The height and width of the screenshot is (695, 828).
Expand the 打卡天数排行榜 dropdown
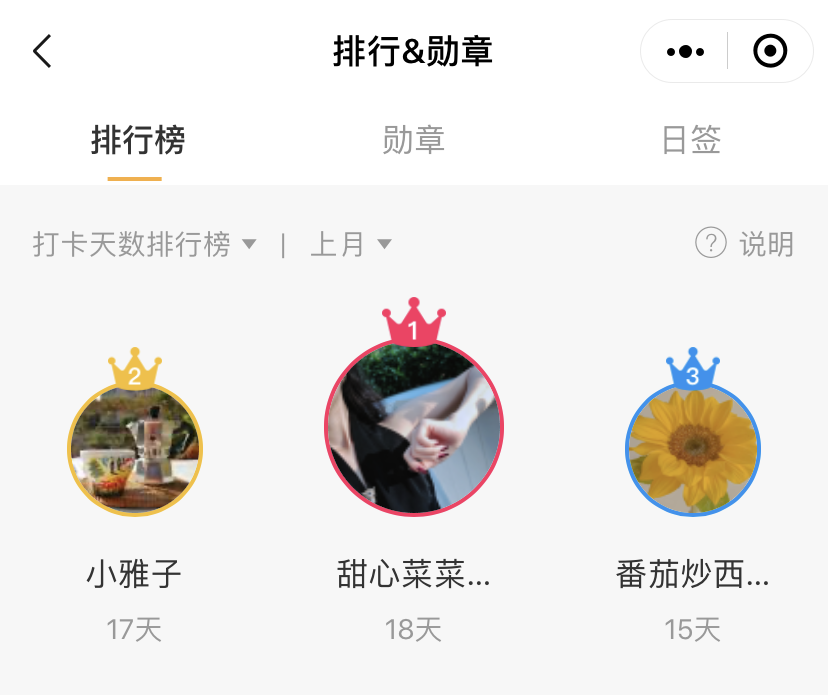tap(145, 244)
